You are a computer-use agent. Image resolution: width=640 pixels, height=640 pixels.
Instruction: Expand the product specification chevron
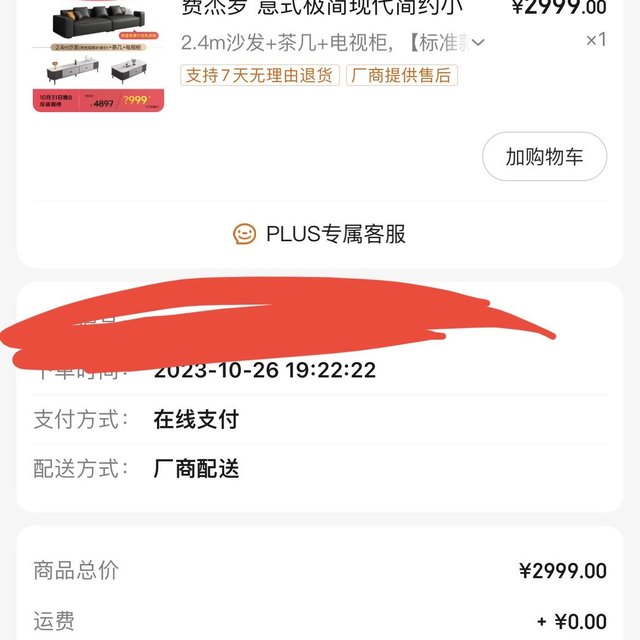[x=478, y=42]
